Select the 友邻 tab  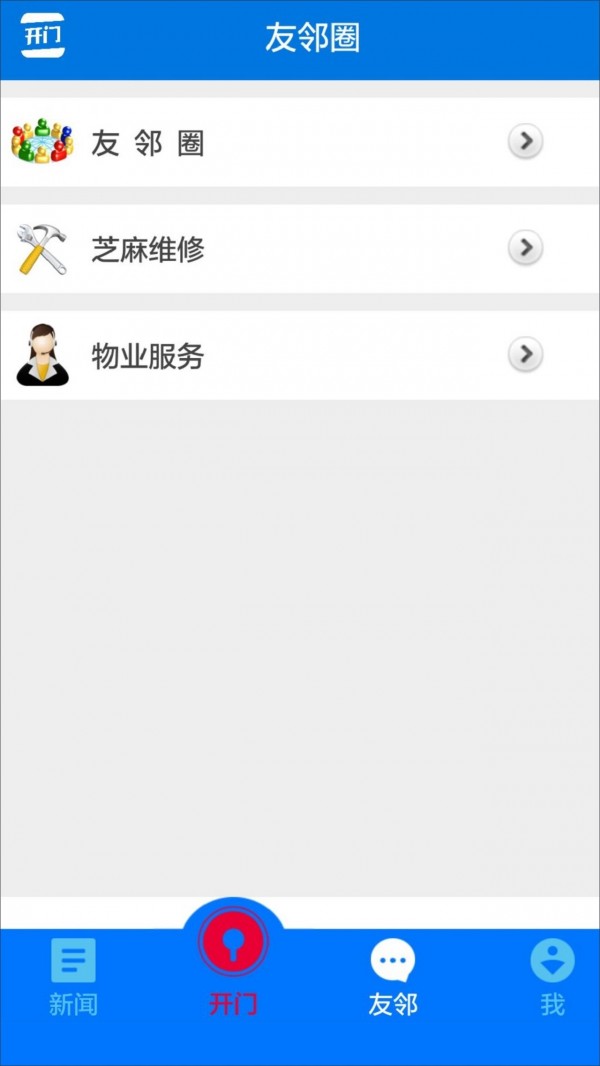click(x=393, y=977)
